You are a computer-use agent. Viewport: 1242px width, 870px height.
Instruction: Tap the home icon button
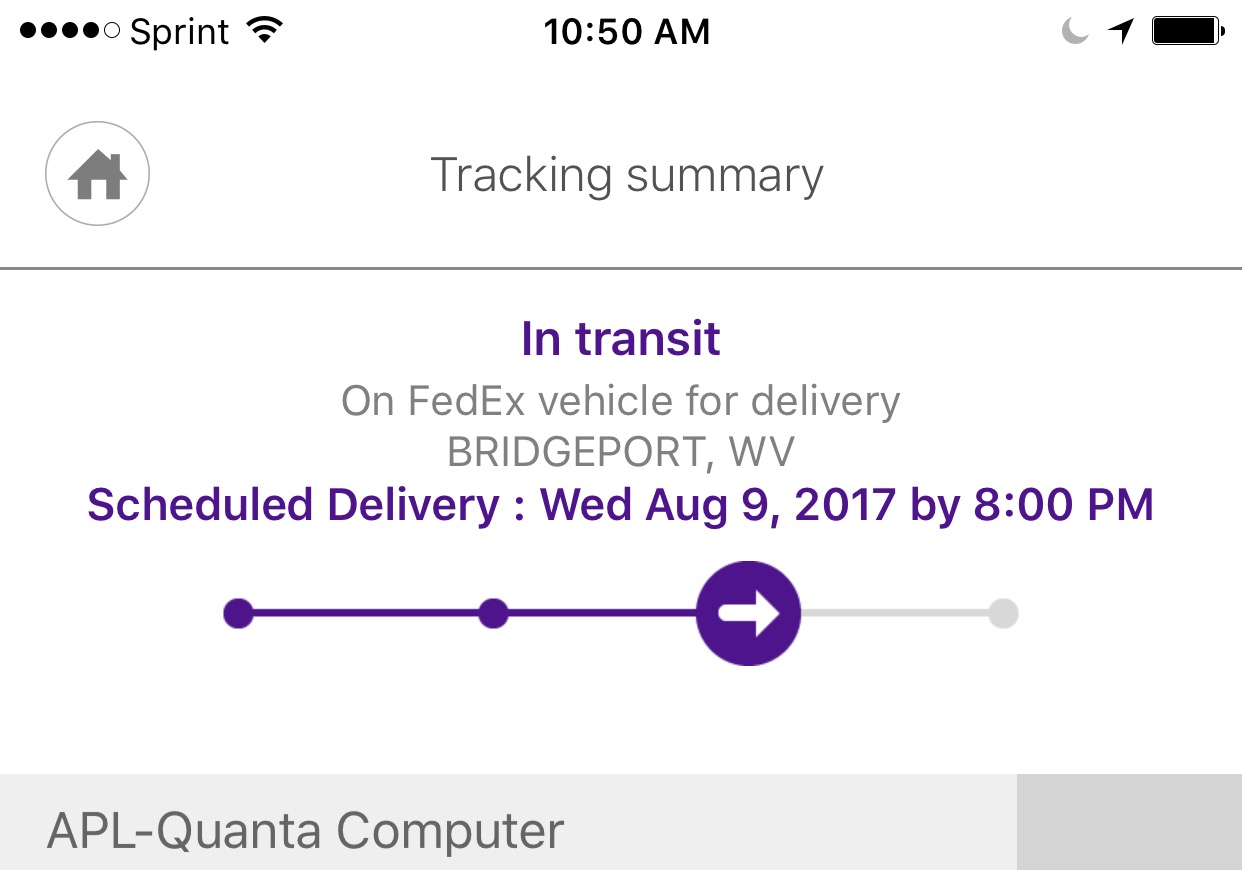click(x=97, y=174)
